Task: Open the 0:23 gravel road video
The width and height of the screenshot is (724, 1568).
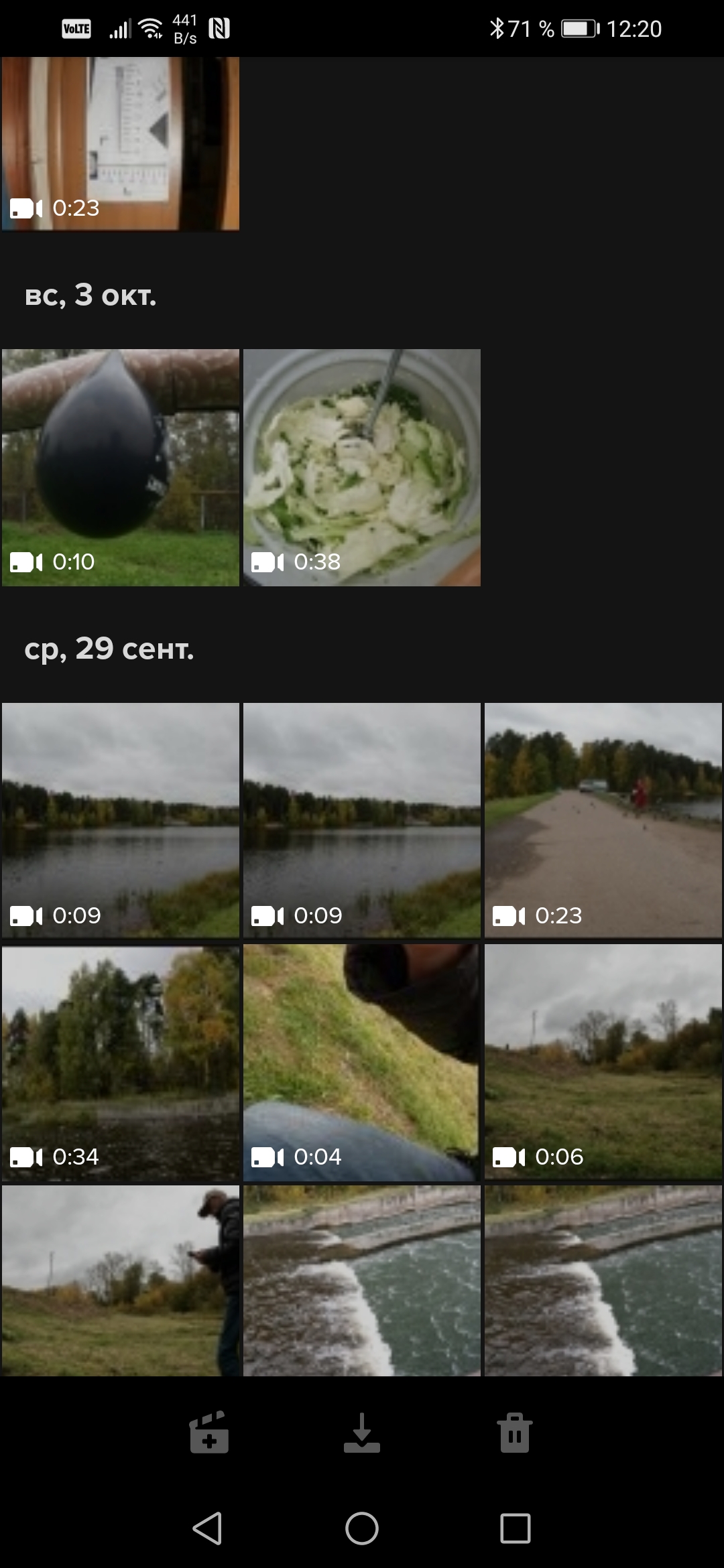Action: coord(603,820)
